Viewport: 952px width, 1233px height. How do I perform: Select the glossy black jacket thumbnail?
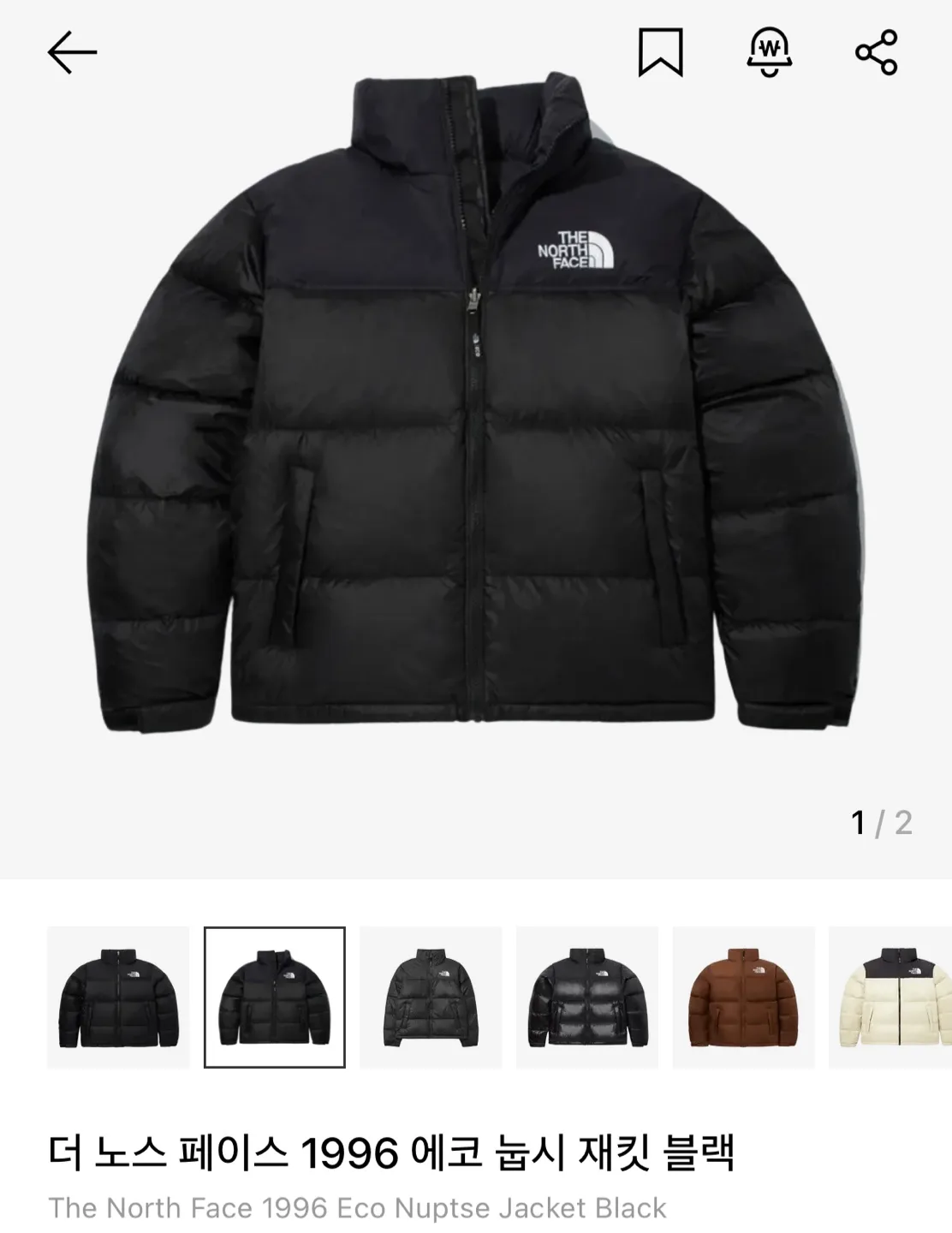pyautogui.click(x=587, y=998)
